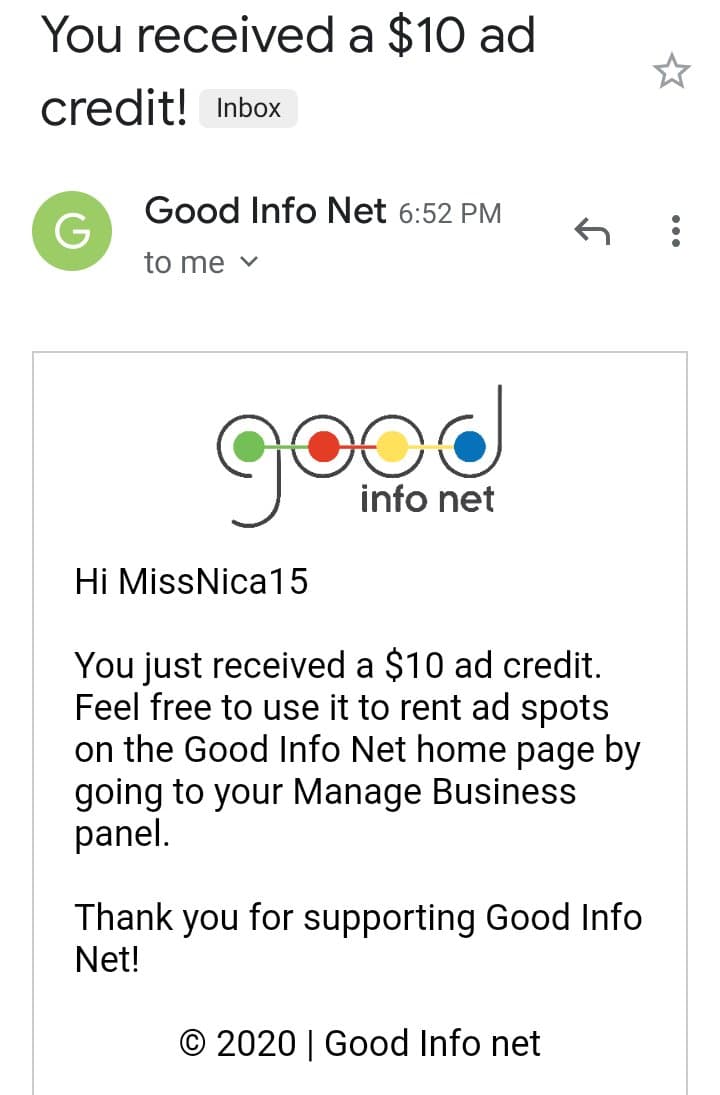The image size is (720, 1095).
Task: Tap the Inbox label chip
Action: 248,108
